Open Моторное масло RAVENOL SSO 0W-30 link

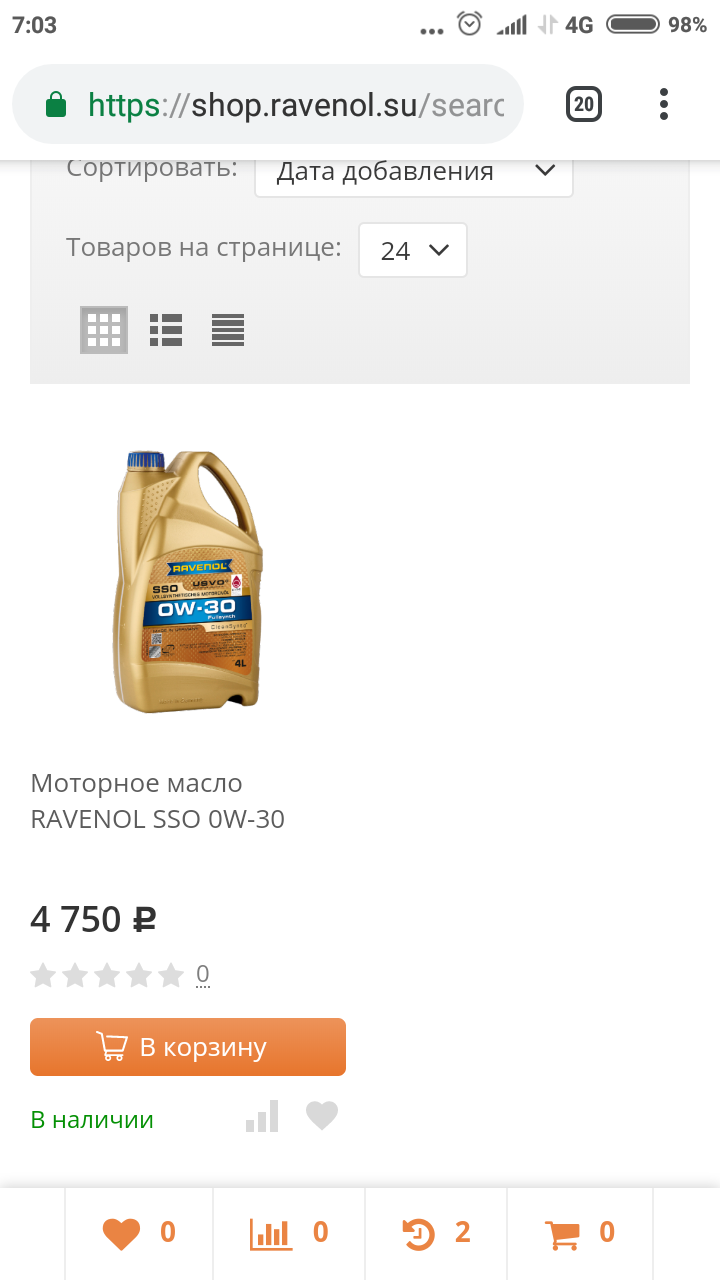[158, 801]
